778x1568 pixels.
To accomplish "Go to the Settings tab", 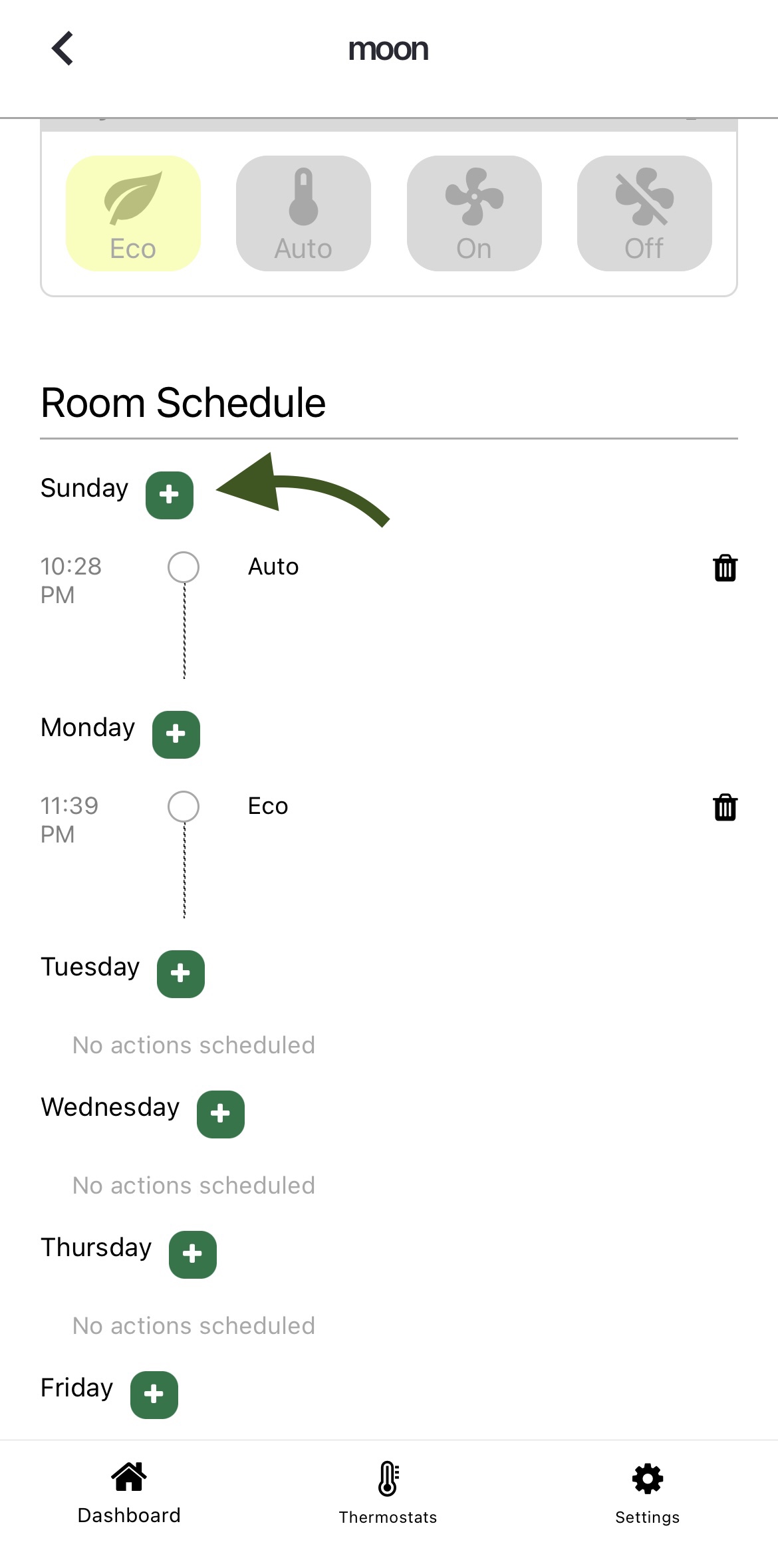I will pos(648,1493).
